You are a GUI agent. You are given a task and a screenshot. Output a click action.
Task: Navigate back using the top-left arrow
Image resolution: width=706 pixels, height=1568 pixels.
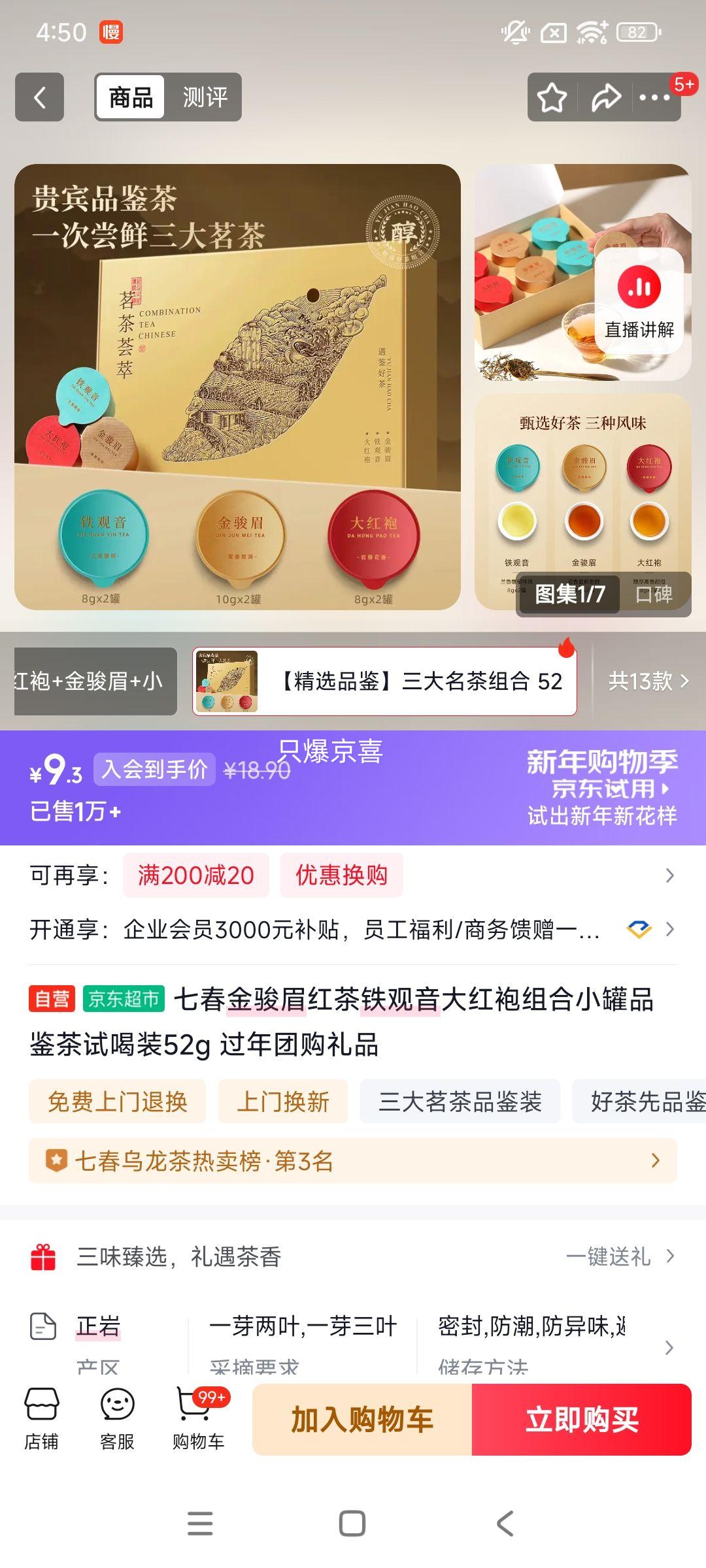pyautogui.click(x=39, y=97)
